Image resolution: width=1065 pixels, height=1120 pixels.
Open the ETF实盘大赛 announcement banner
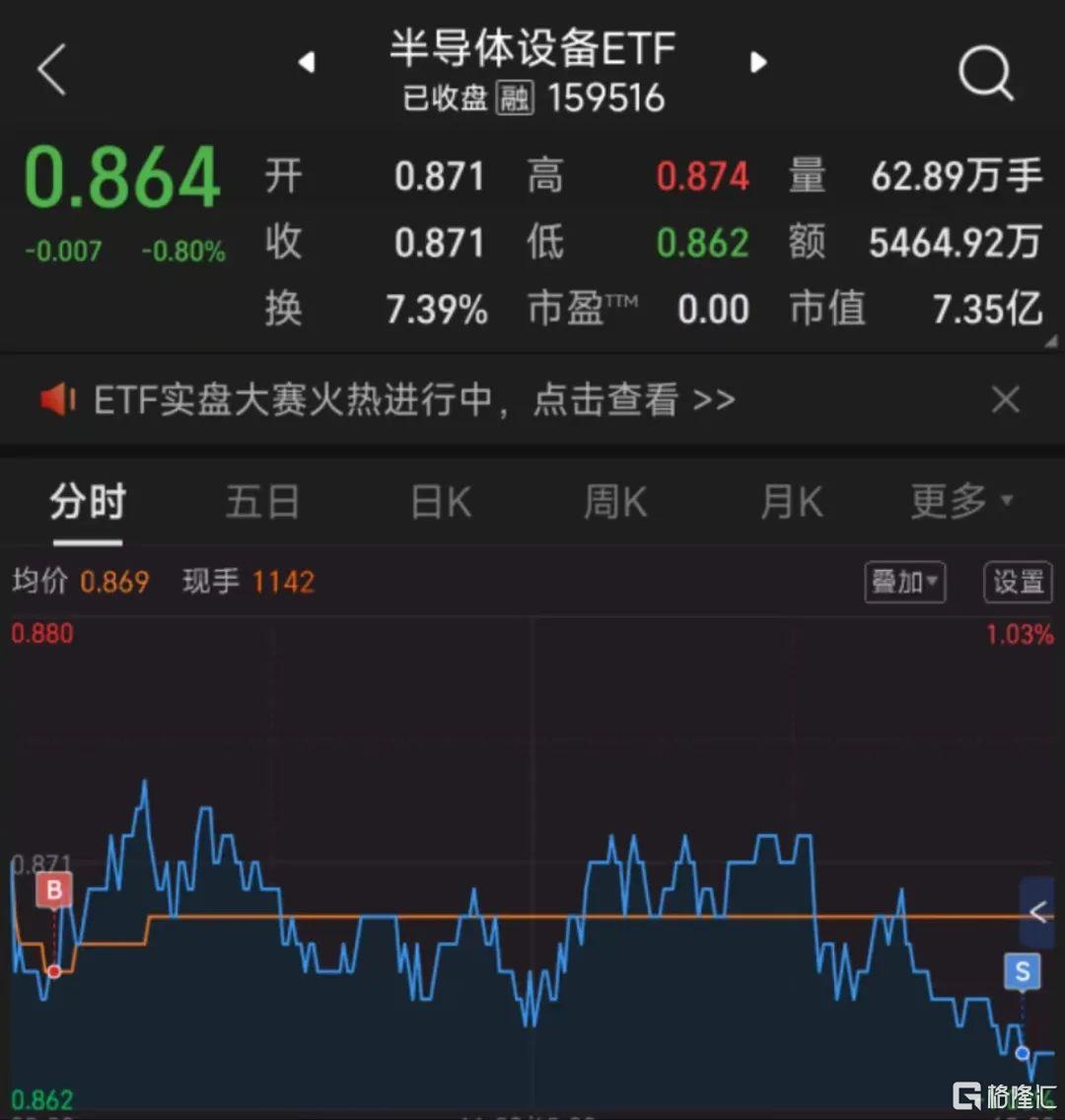click(x=414, y=400)
